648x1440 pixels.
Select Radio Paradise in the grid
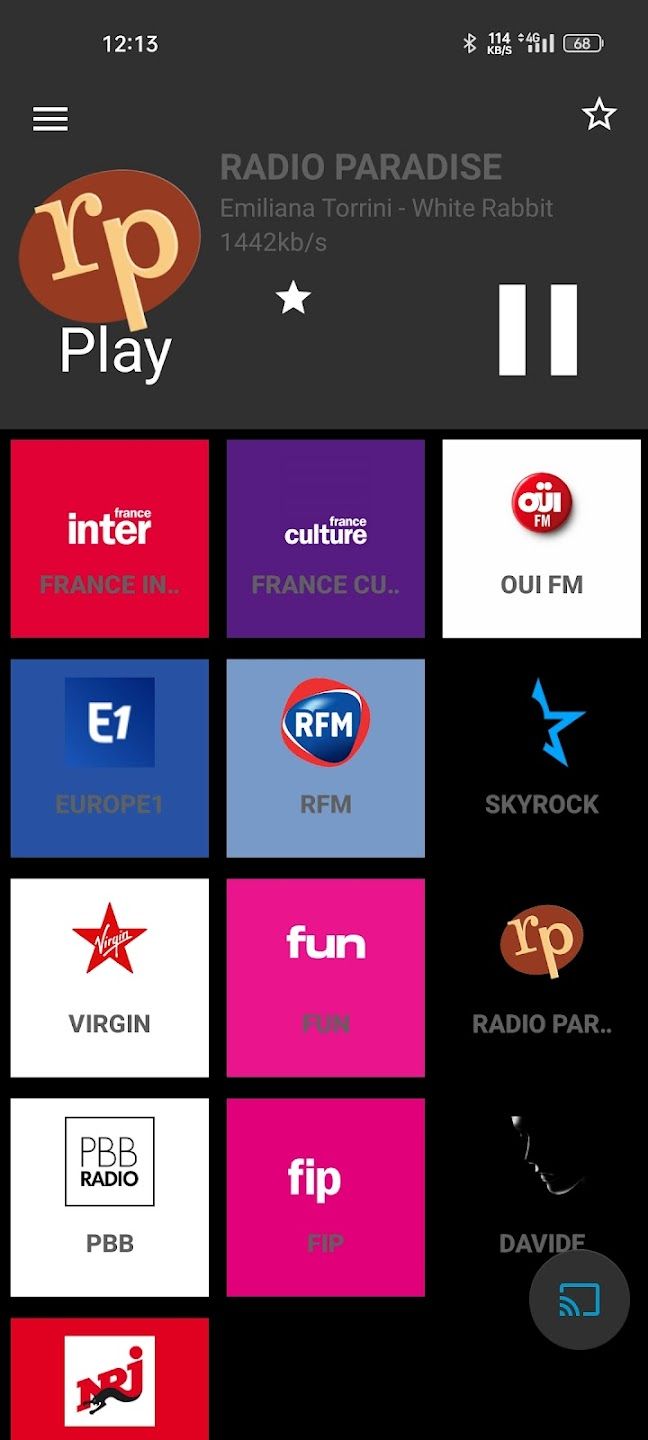coord(541,977)
